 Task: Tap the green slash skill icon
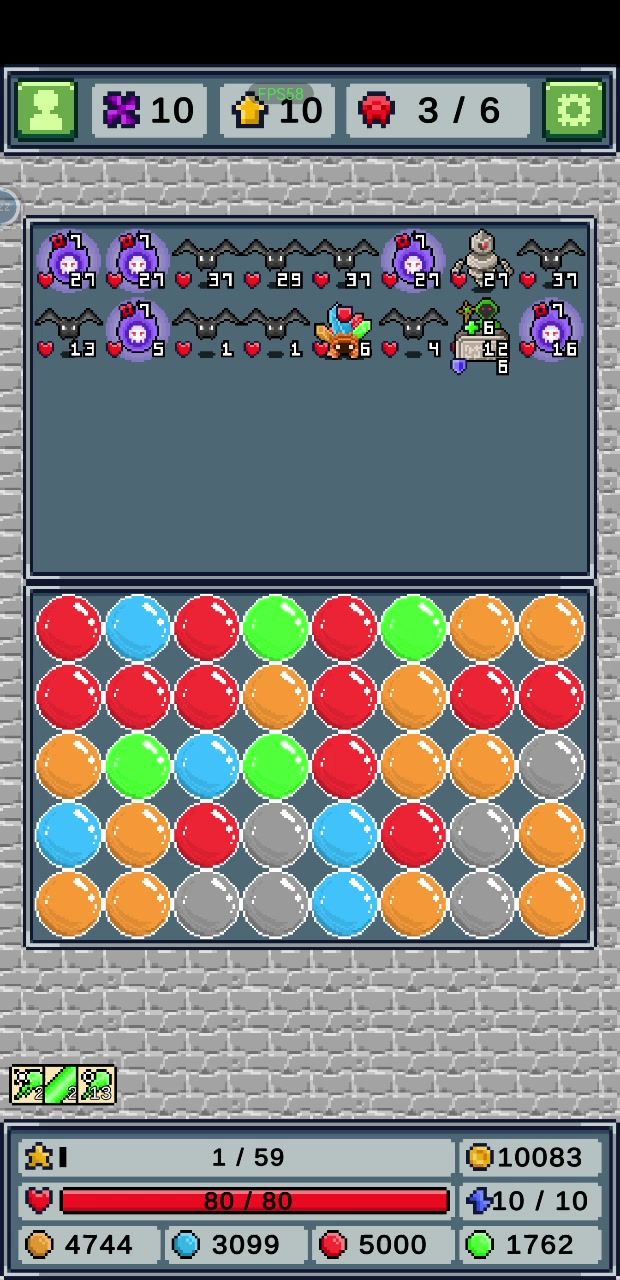pyautogui.click(x=62, y=1084)
